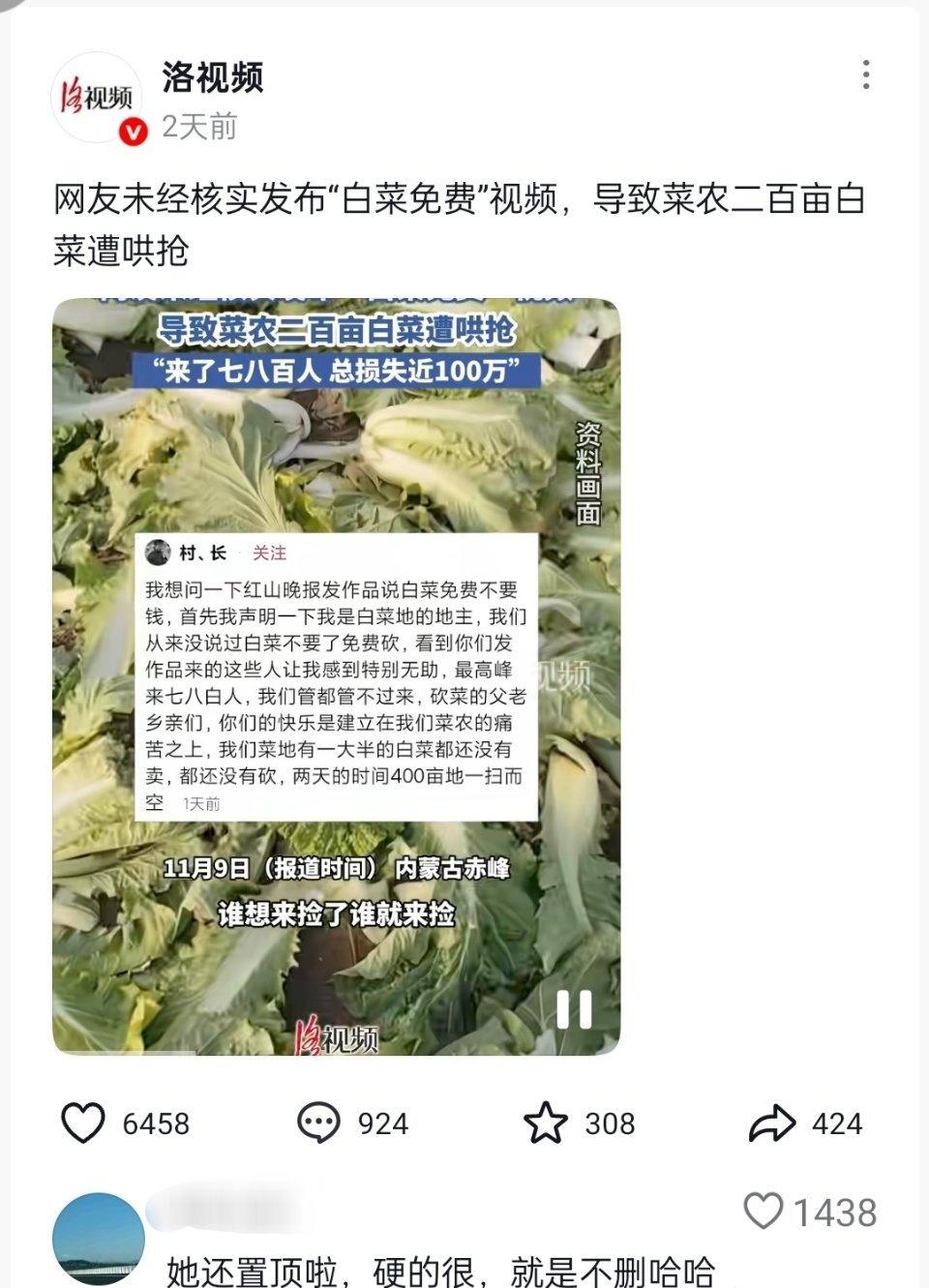Share the post using the forward arrow icon
This screenshot has width=929, height=1288.
pos(775,1123)
